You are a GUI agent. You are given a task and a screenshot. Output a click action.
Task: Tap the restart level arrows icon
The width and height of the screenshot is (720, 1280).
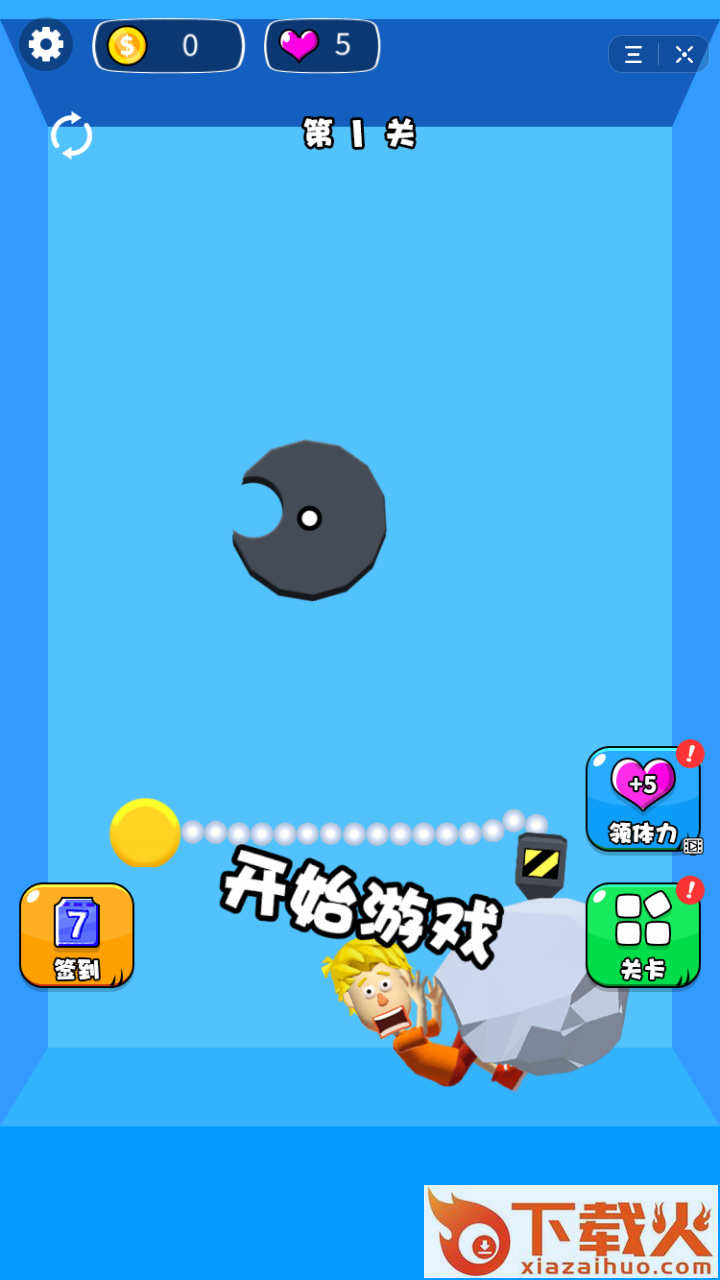(71, 135)
